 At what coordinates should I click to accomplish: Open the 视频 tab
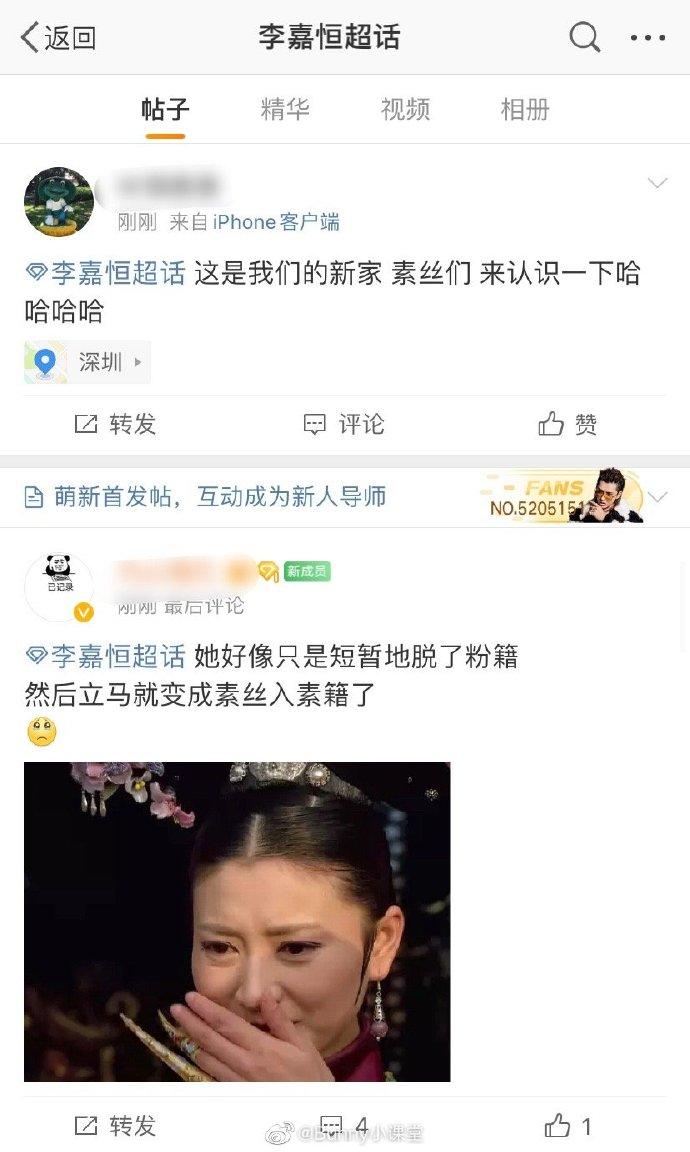405,109
